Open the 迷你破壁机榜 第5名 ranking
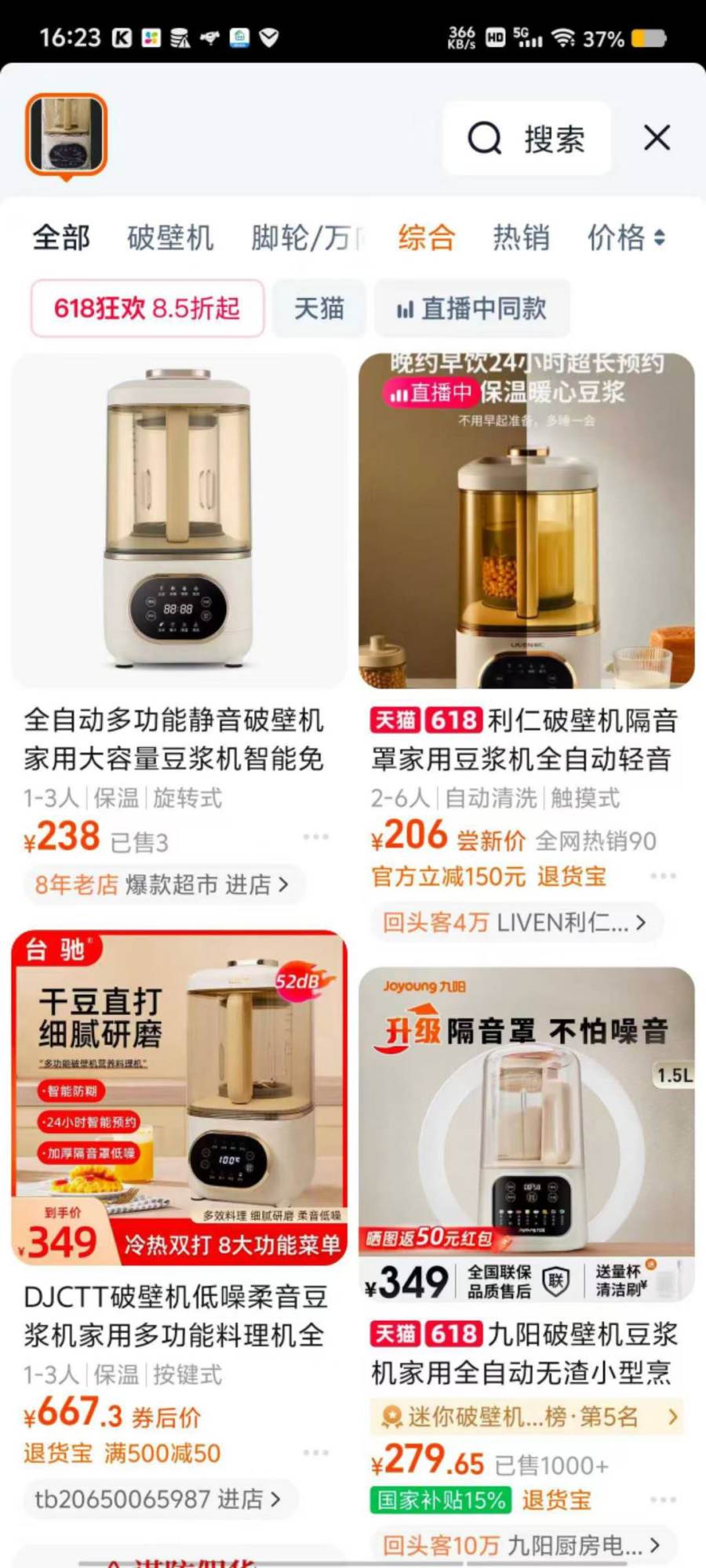The width and height of the screenshot is (706, 1568). tap(527, 1417)
